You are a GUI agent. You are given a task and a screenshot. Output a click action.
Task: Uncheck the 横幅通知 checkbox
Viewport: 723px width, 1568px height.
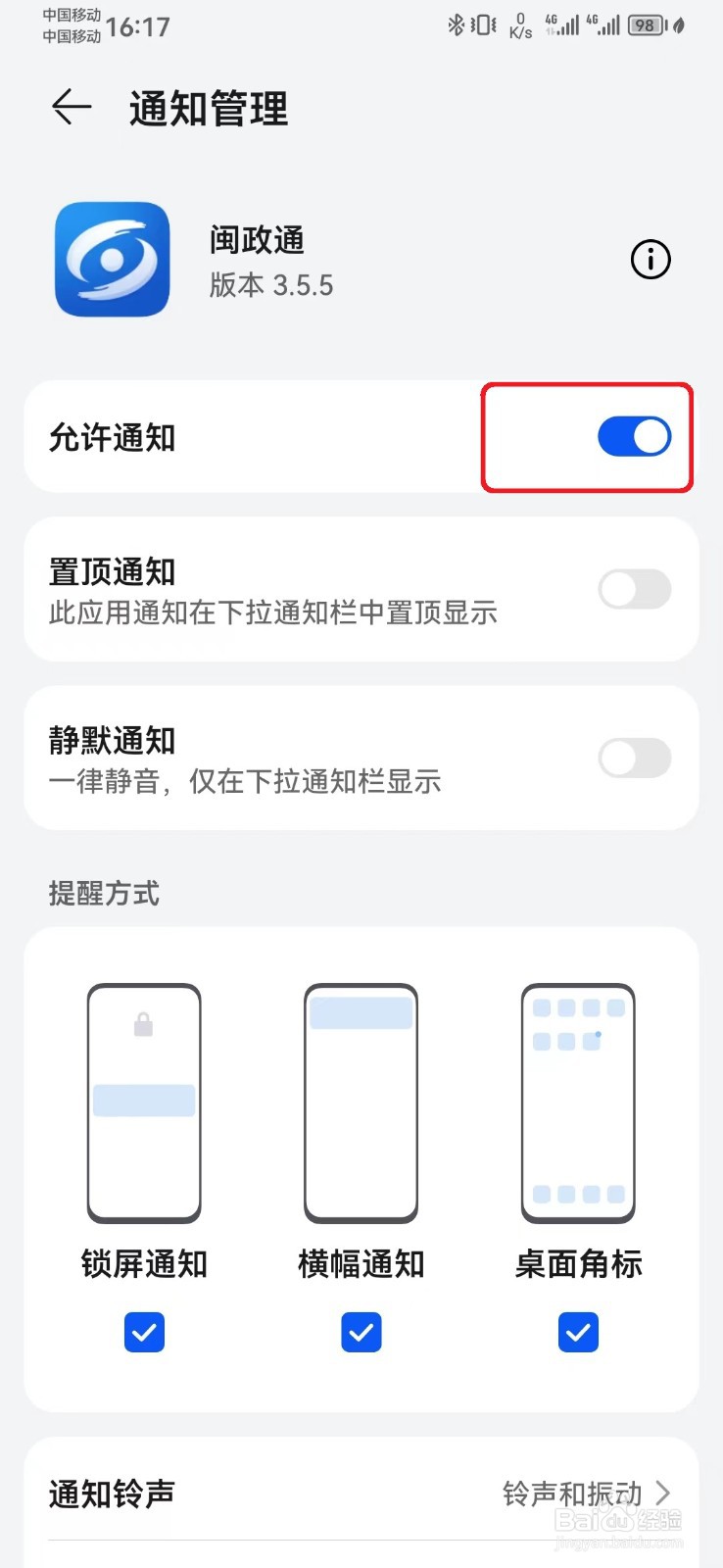361,1333
